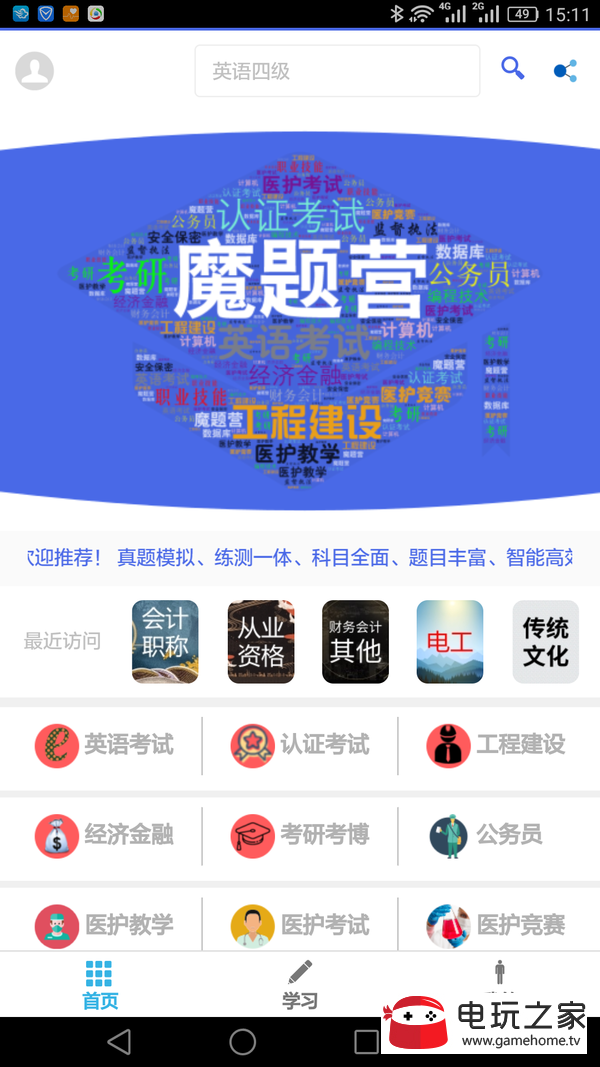The width and height of the screenshot is (600, 1067).
Task: Open the 经济金融 category
Action: (x=104, y=835)
